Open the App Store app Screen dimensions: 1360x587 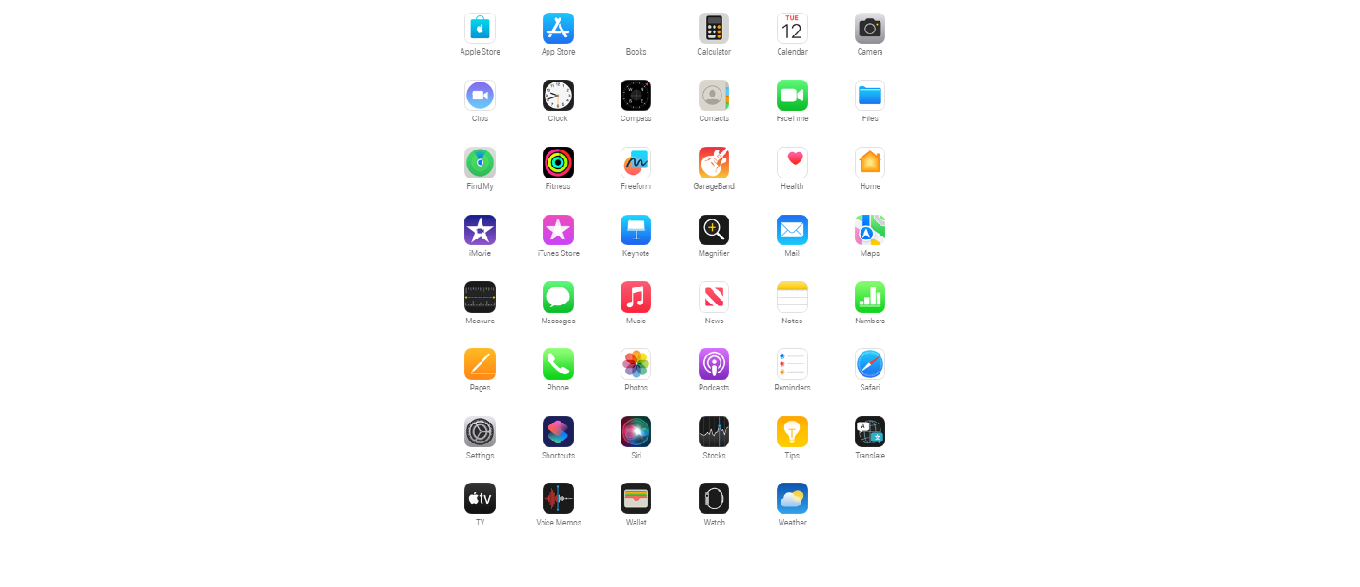click(x=558, y=28)
